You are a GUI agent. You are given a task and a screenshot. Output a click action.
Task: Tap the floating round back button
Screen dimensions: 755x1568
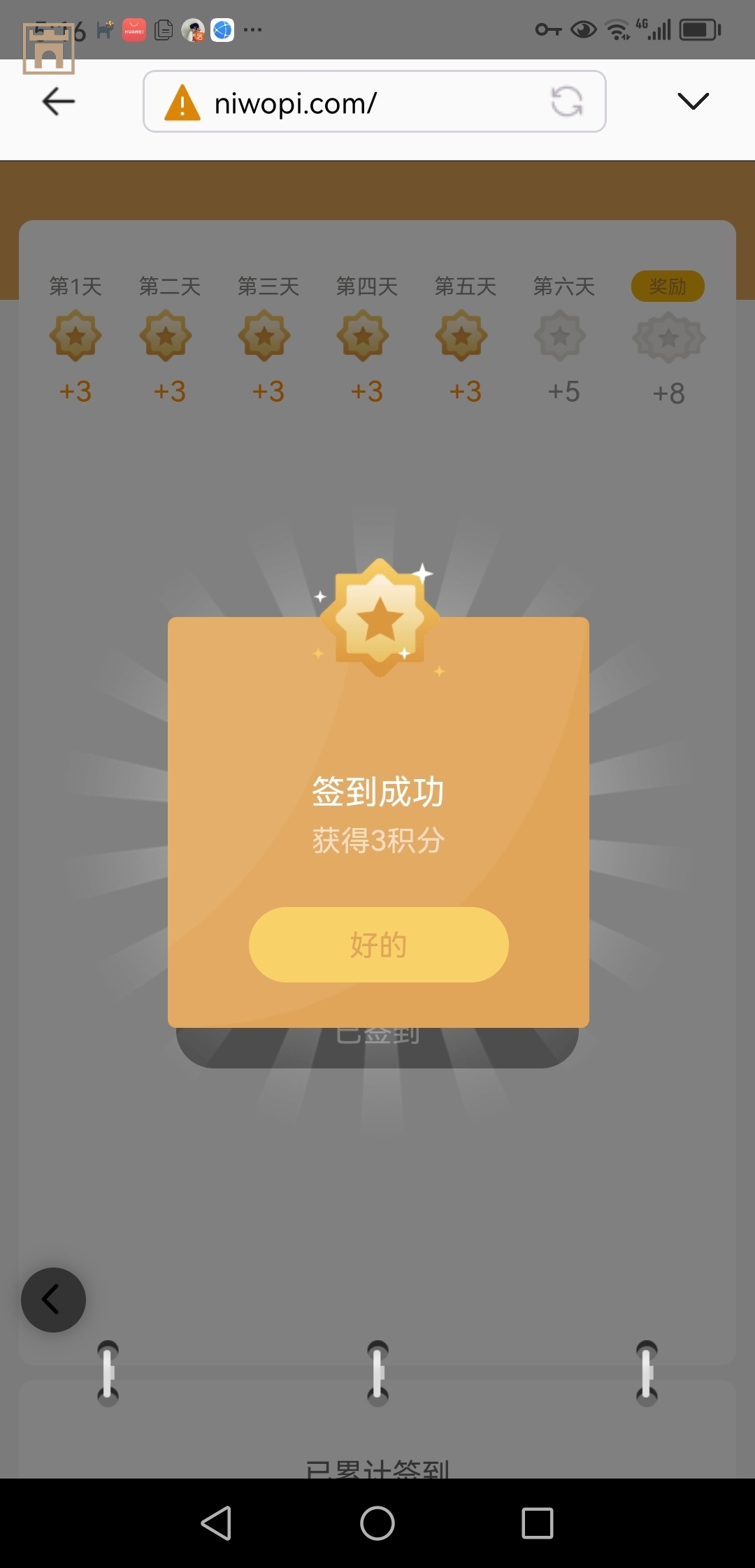(x=53, y=1300)
